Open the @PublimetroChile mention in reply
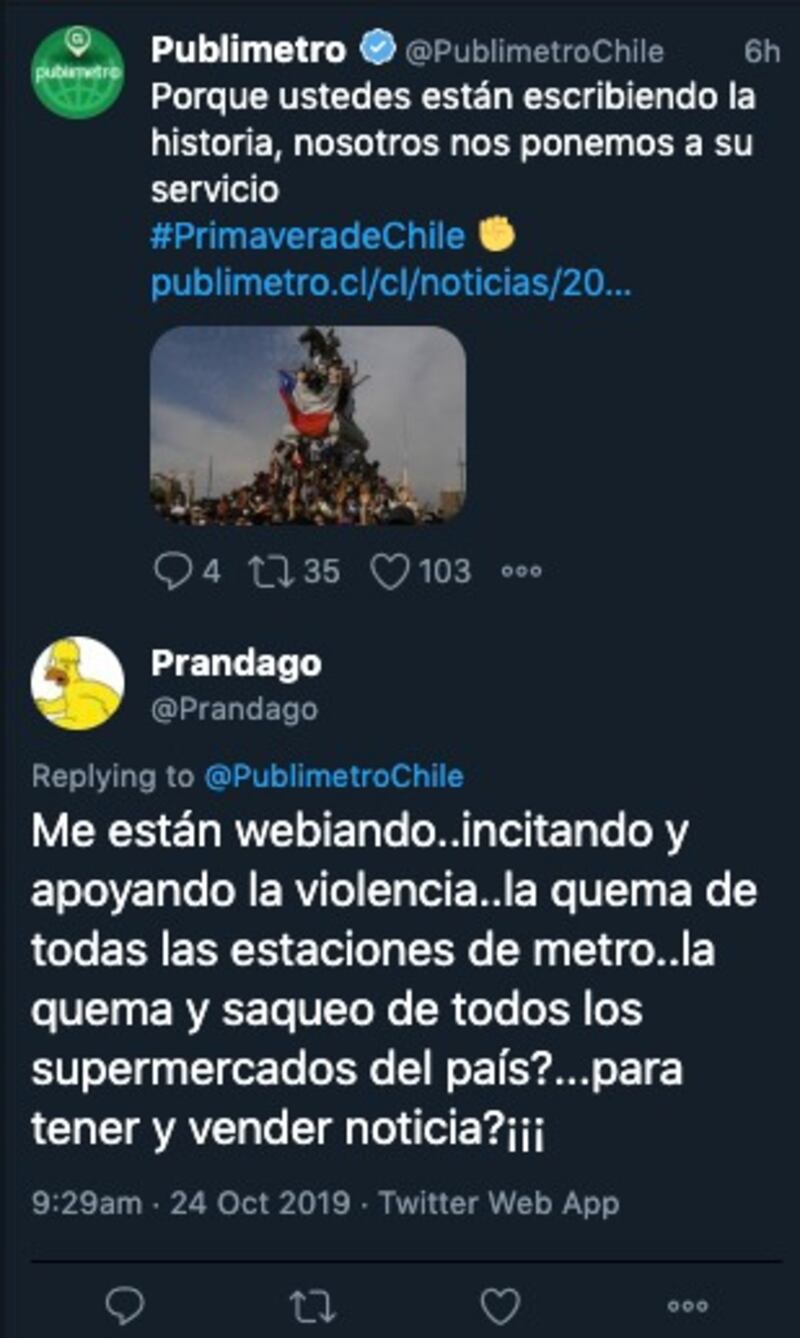 pyautogui.click(x=333, y=776)
